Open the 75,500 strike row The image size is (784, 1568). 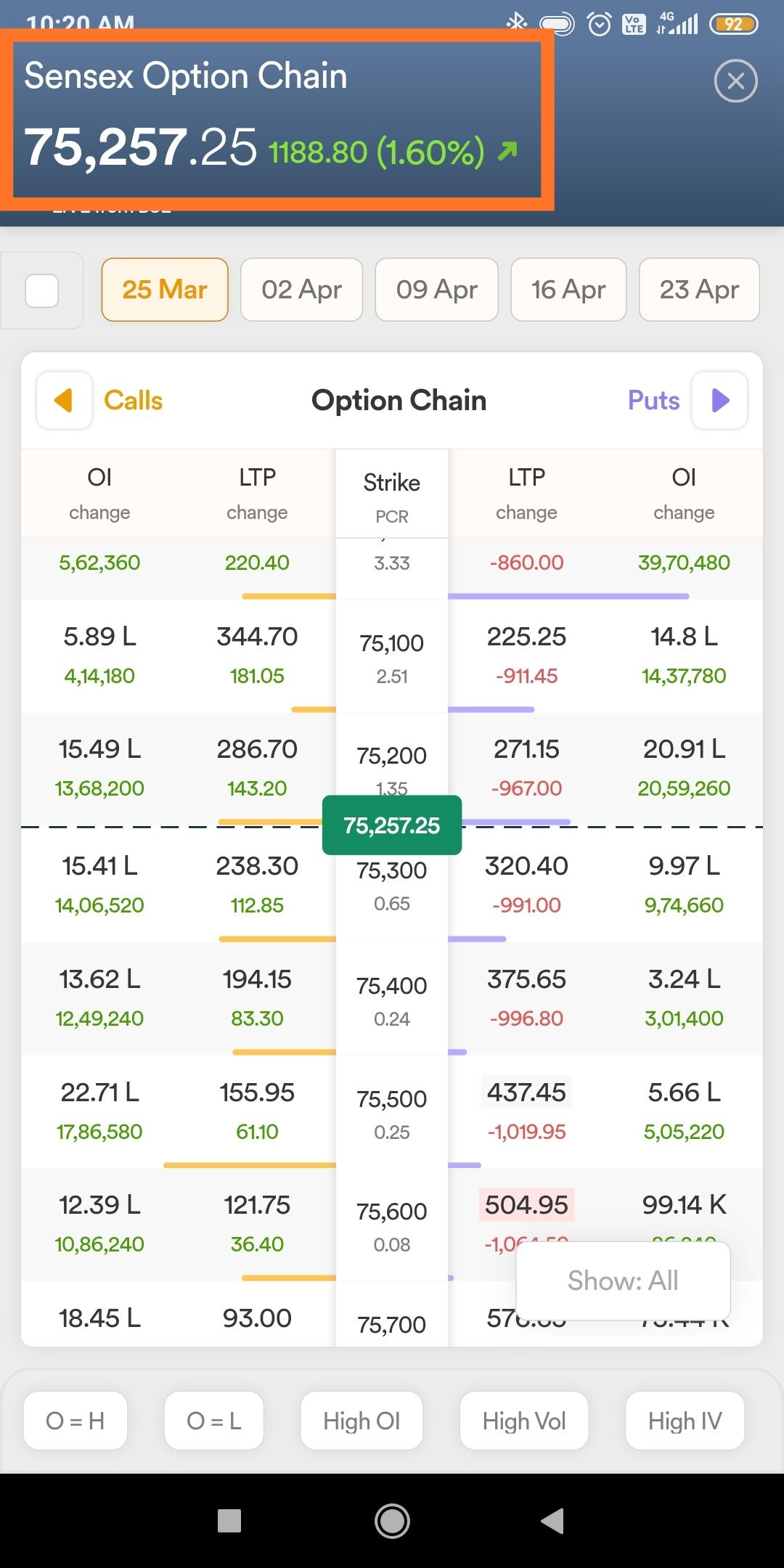[392, 1112]
